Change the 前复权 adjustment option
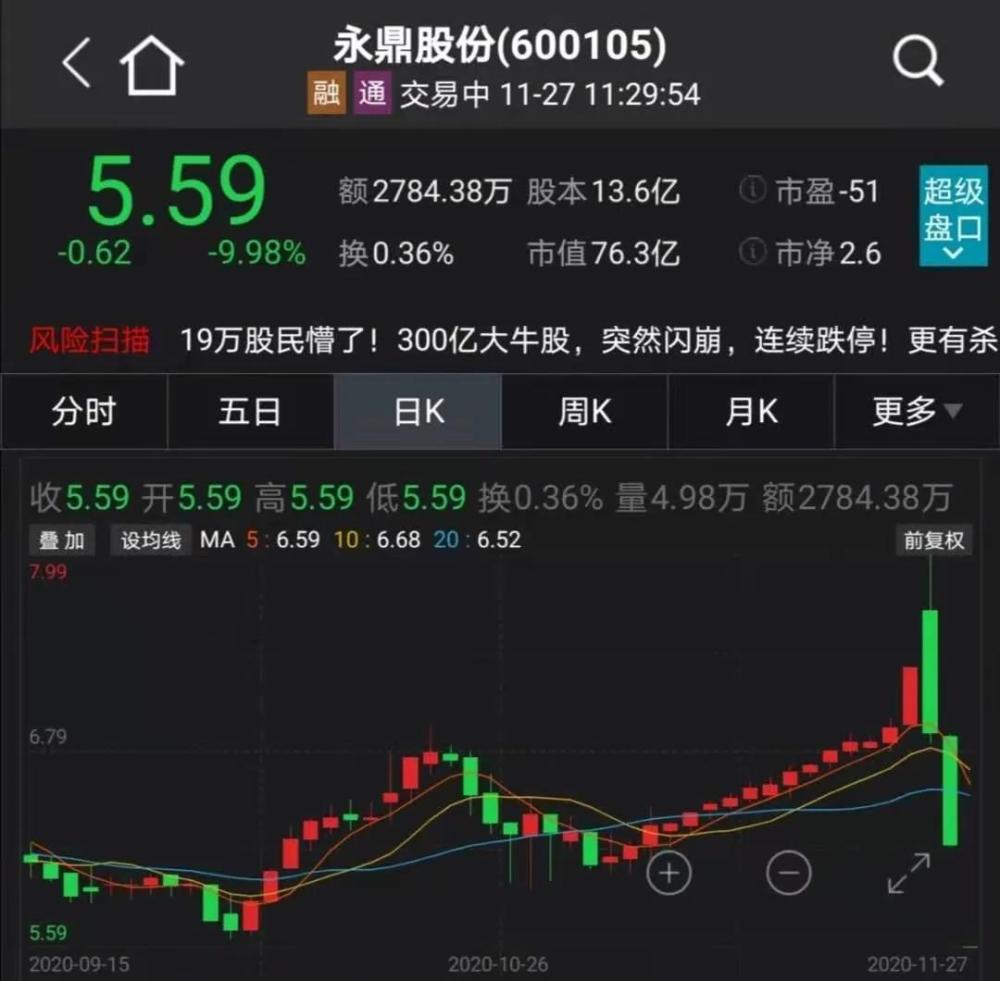1000x981 pixels. click(x=934, y=541)
